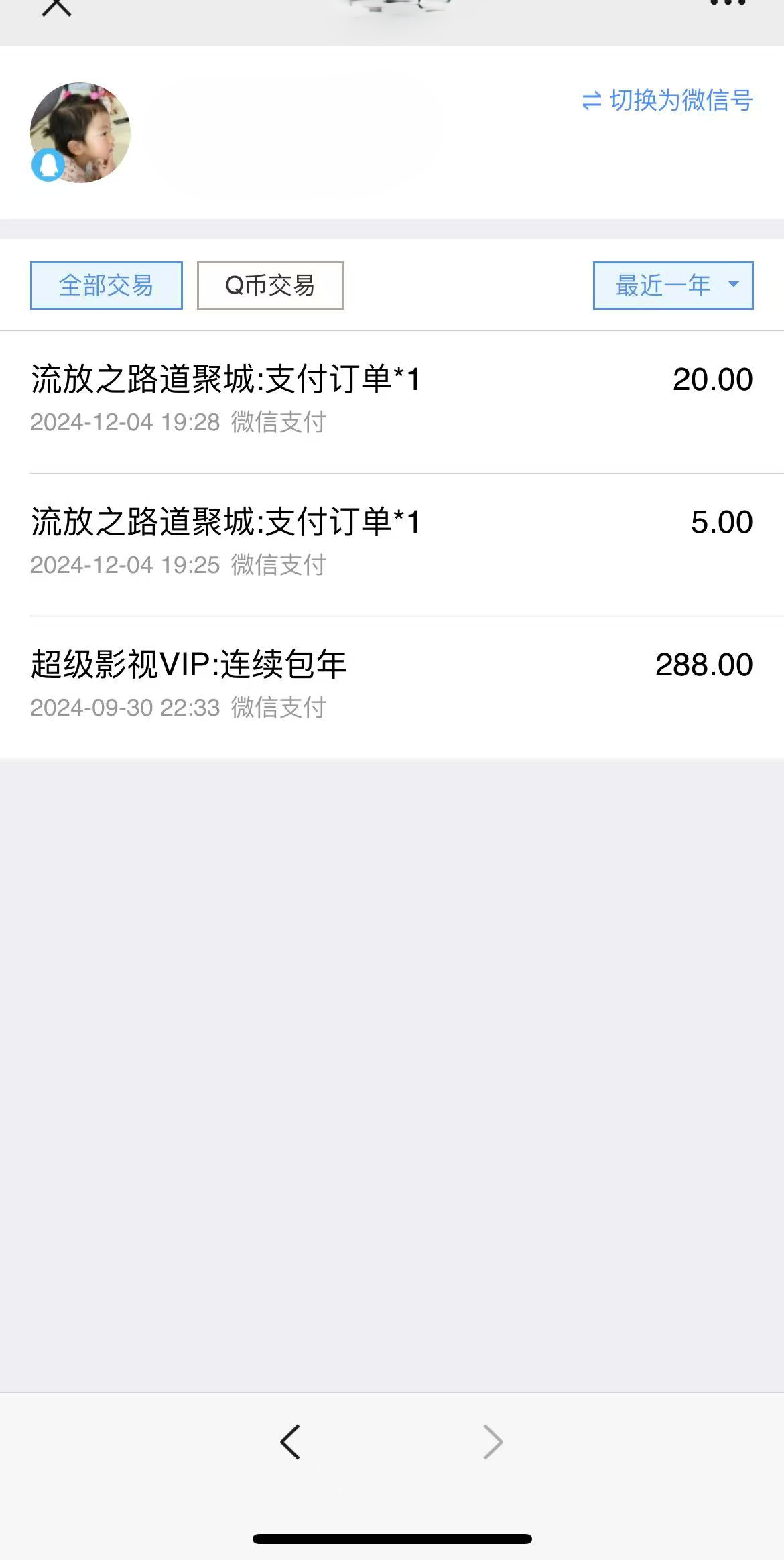Open the 5.00 流放之路道聚城 transaction
Screen dimensions: 784x1560
[392, 545]
